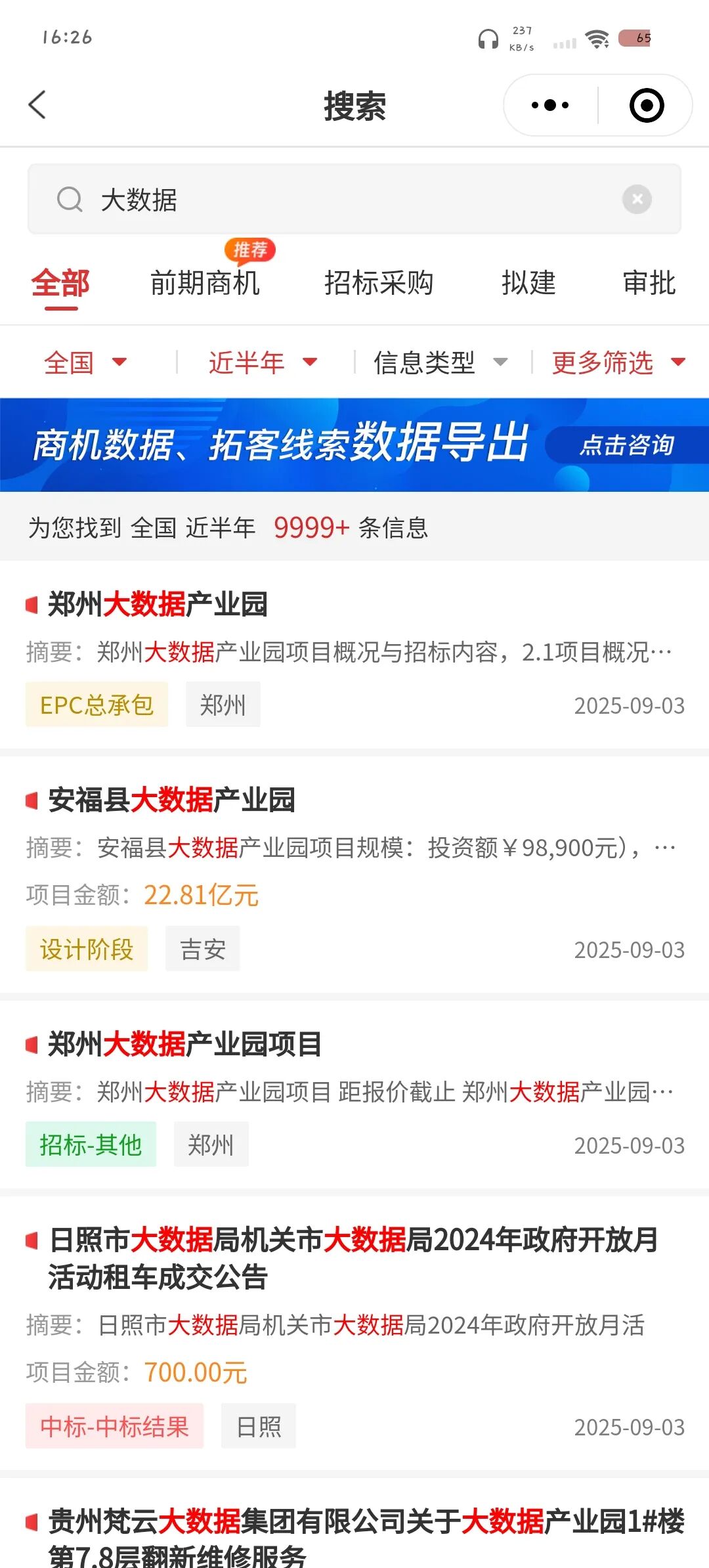The image size is (709, 1568).
Task: Switch to the 拟建 tab
Action: click(528, 283)
